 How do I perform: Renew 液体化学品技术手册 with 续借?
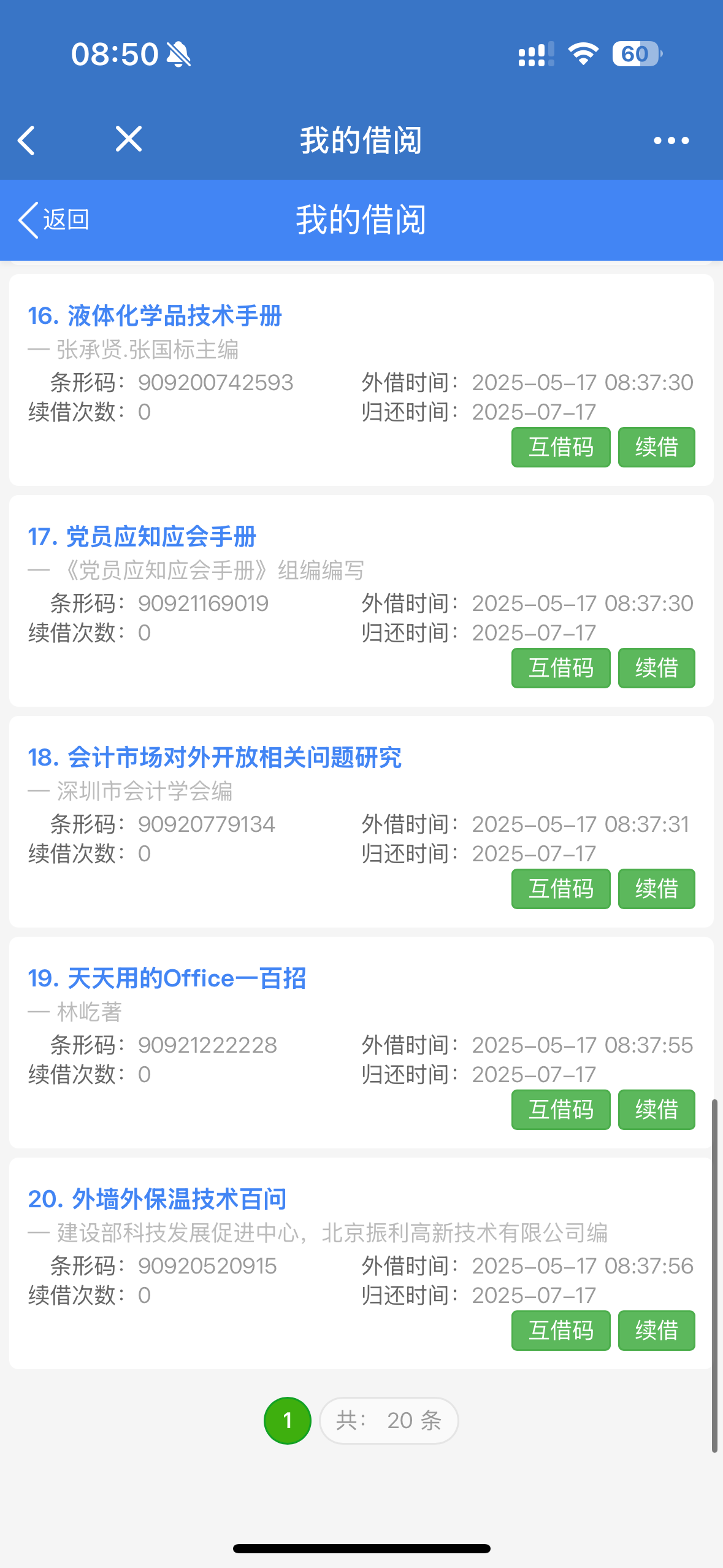click(656, 447)
